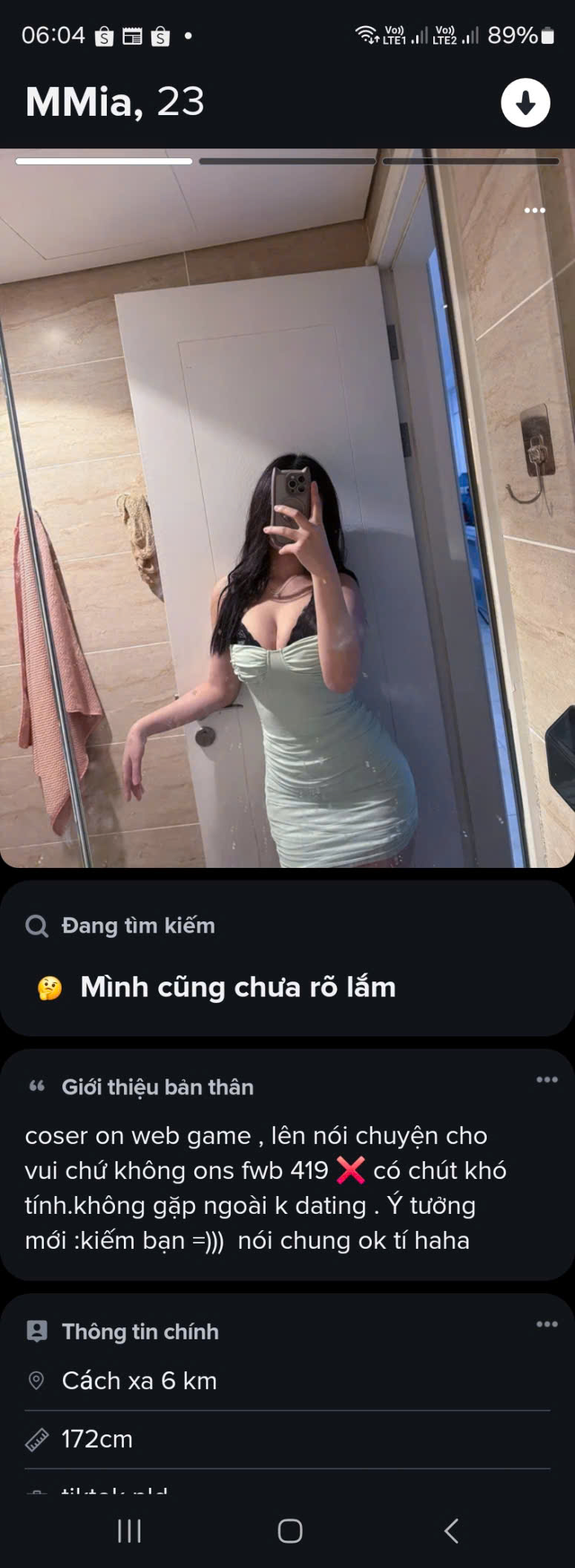Open options for the Thông tin chính card
Screen dimensions: 575x1568
pyautogui.click(x=547, y=1324)
